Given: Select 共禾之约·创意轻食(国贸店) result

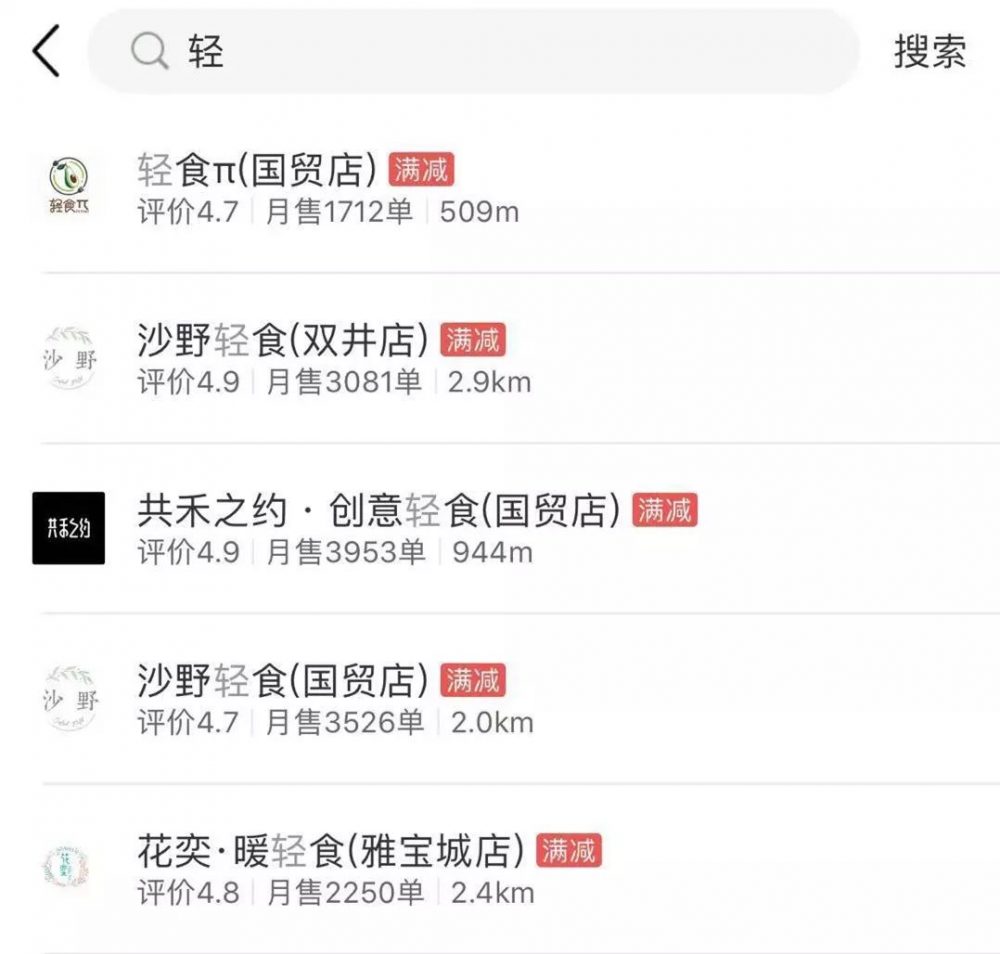Looking at the screenshot, I should coord(380,511).
